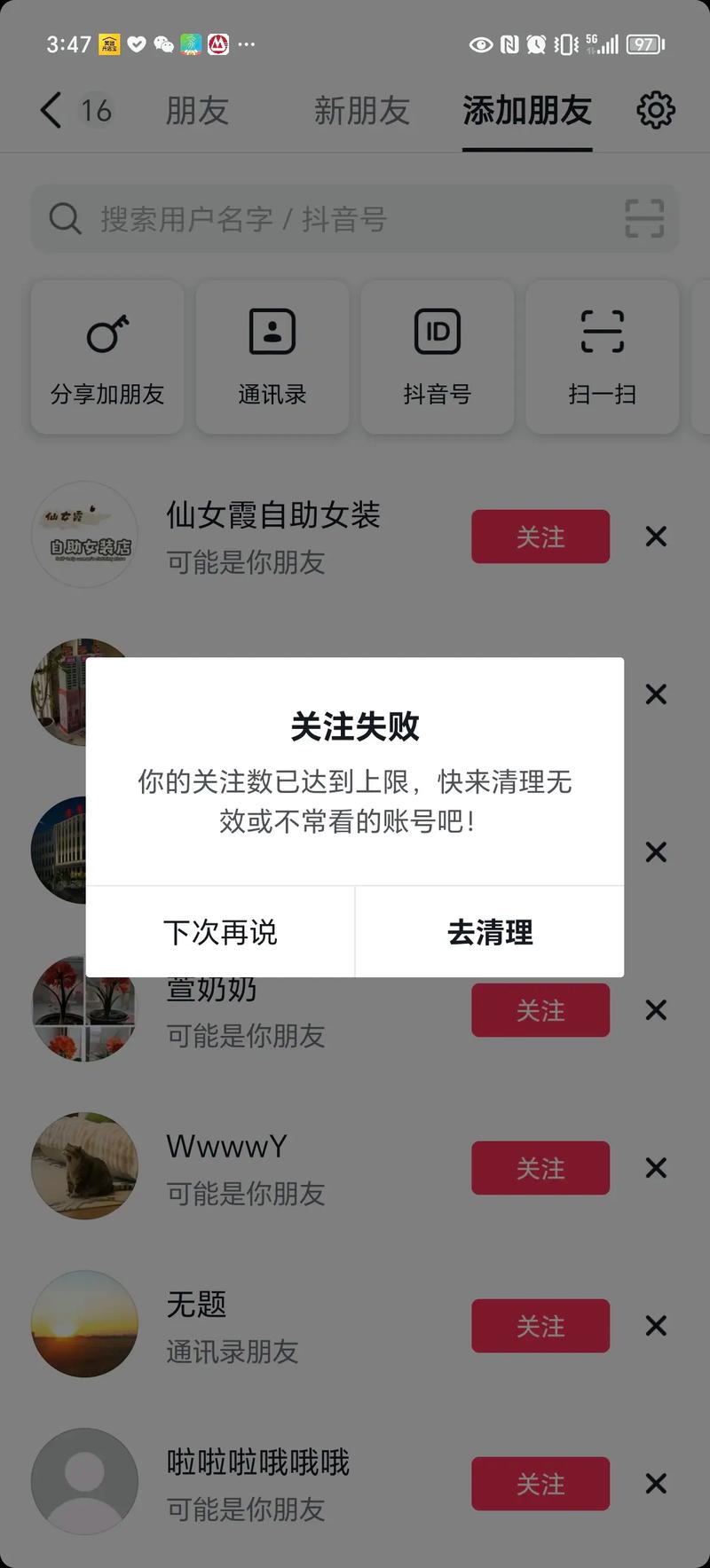Tap 去清理 in the dialog
Viewport: 710px width, 1568px height.
[489, 932]
